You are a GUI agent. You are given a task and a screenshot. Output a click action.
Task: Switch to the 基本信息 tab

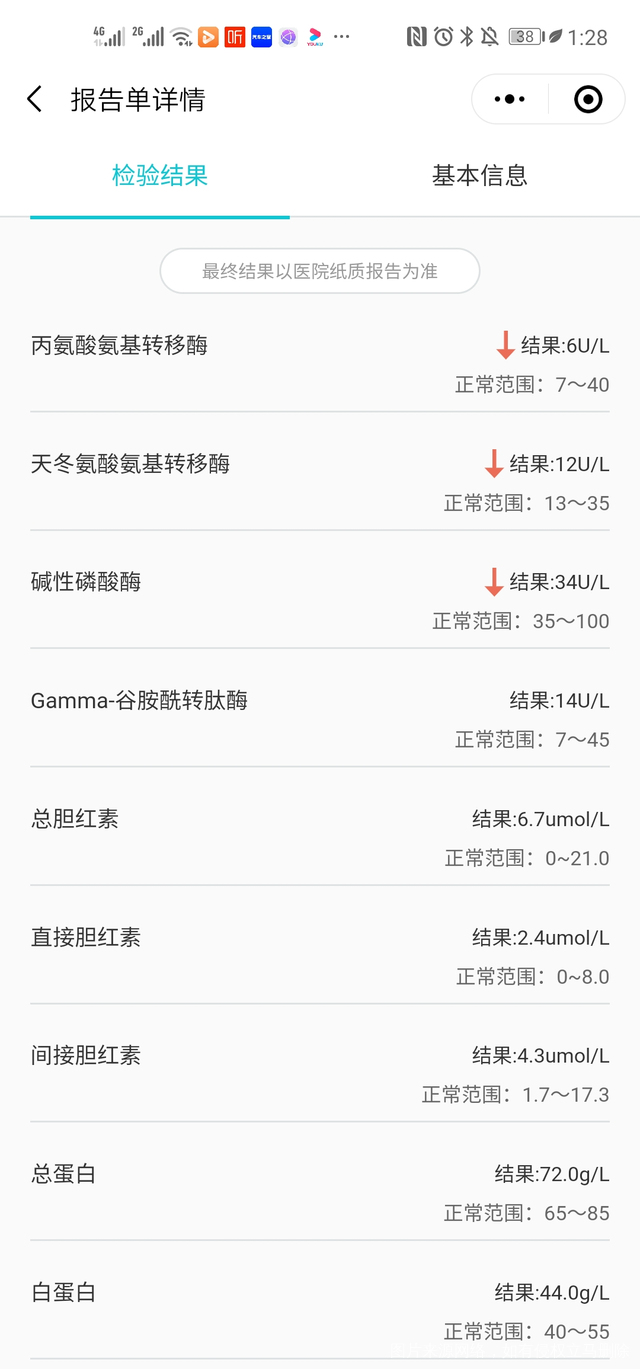click(x=479, y=176)
